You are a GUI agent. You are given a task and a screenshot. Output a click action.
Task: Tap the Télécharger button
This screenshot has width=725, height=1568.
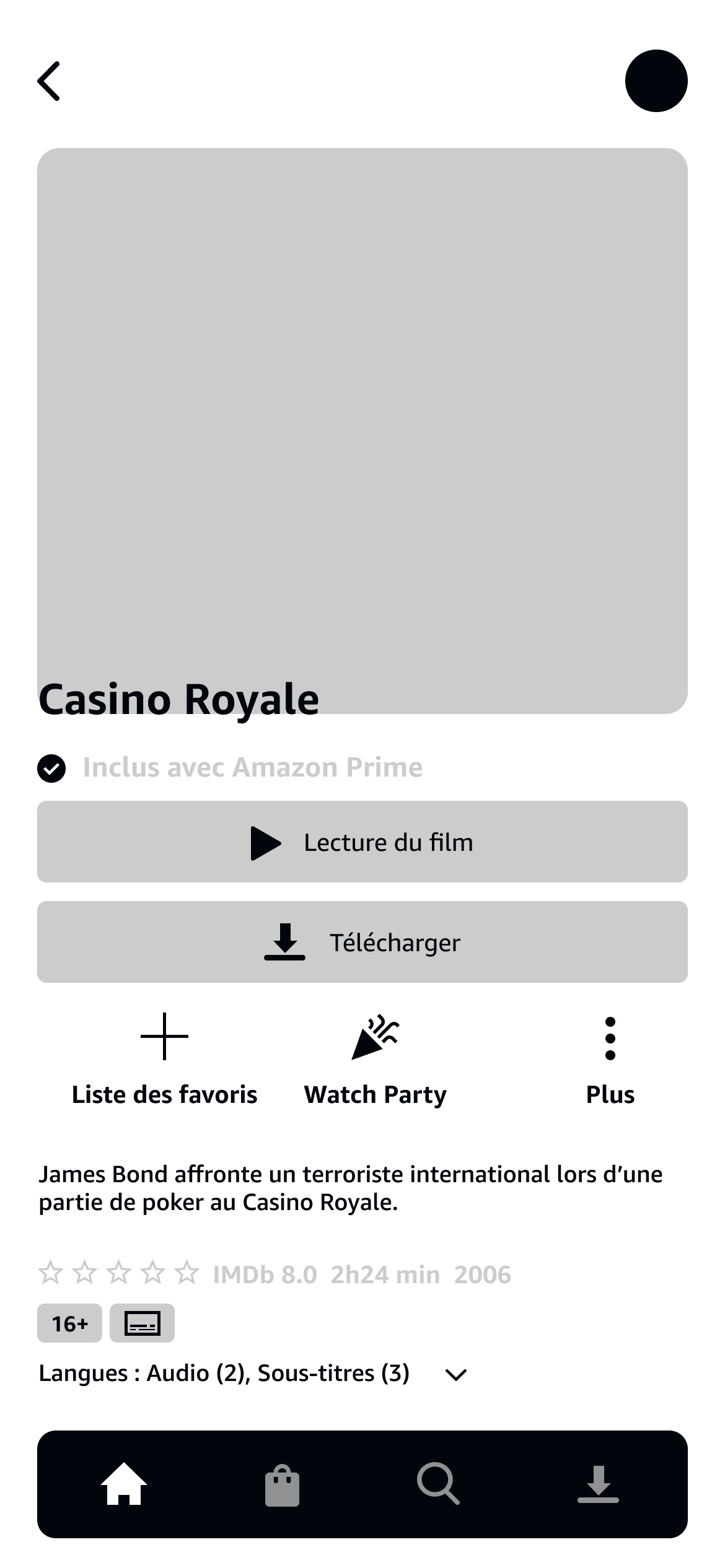(362, 942)
